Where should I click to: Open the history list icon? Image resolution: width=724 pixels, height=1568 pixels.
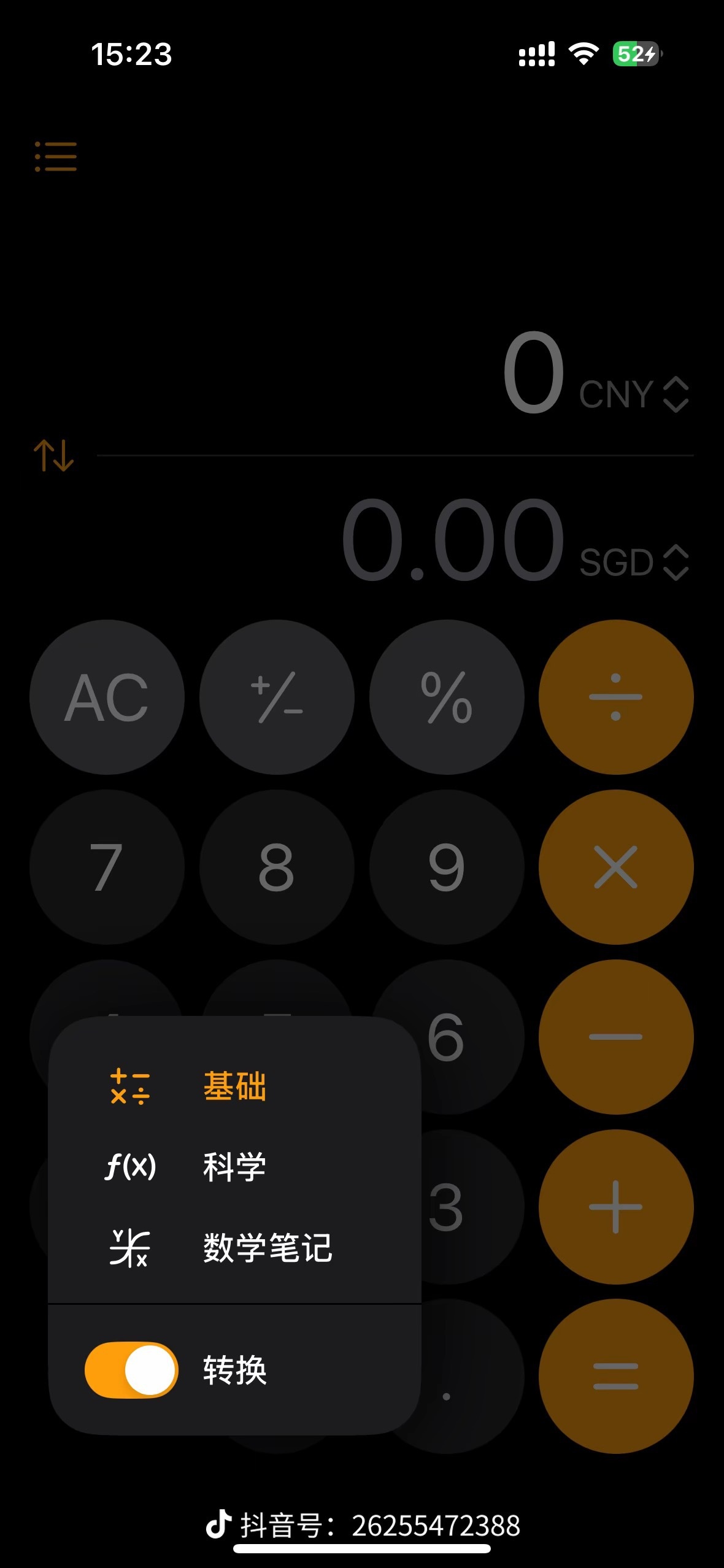pyautogui.click(x=56, y=156)
